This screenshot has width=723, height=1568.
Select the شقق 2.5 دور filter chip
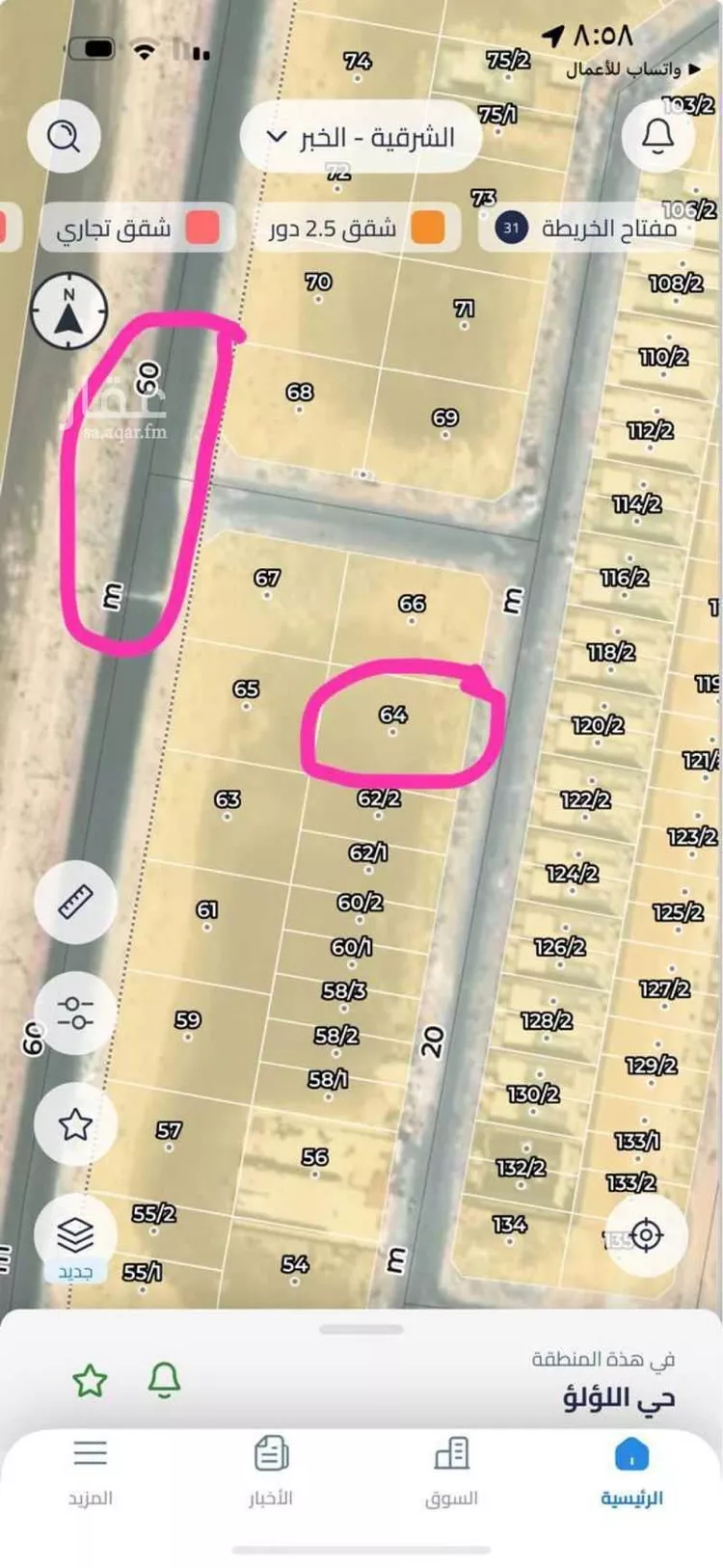[x=357, y=229]
